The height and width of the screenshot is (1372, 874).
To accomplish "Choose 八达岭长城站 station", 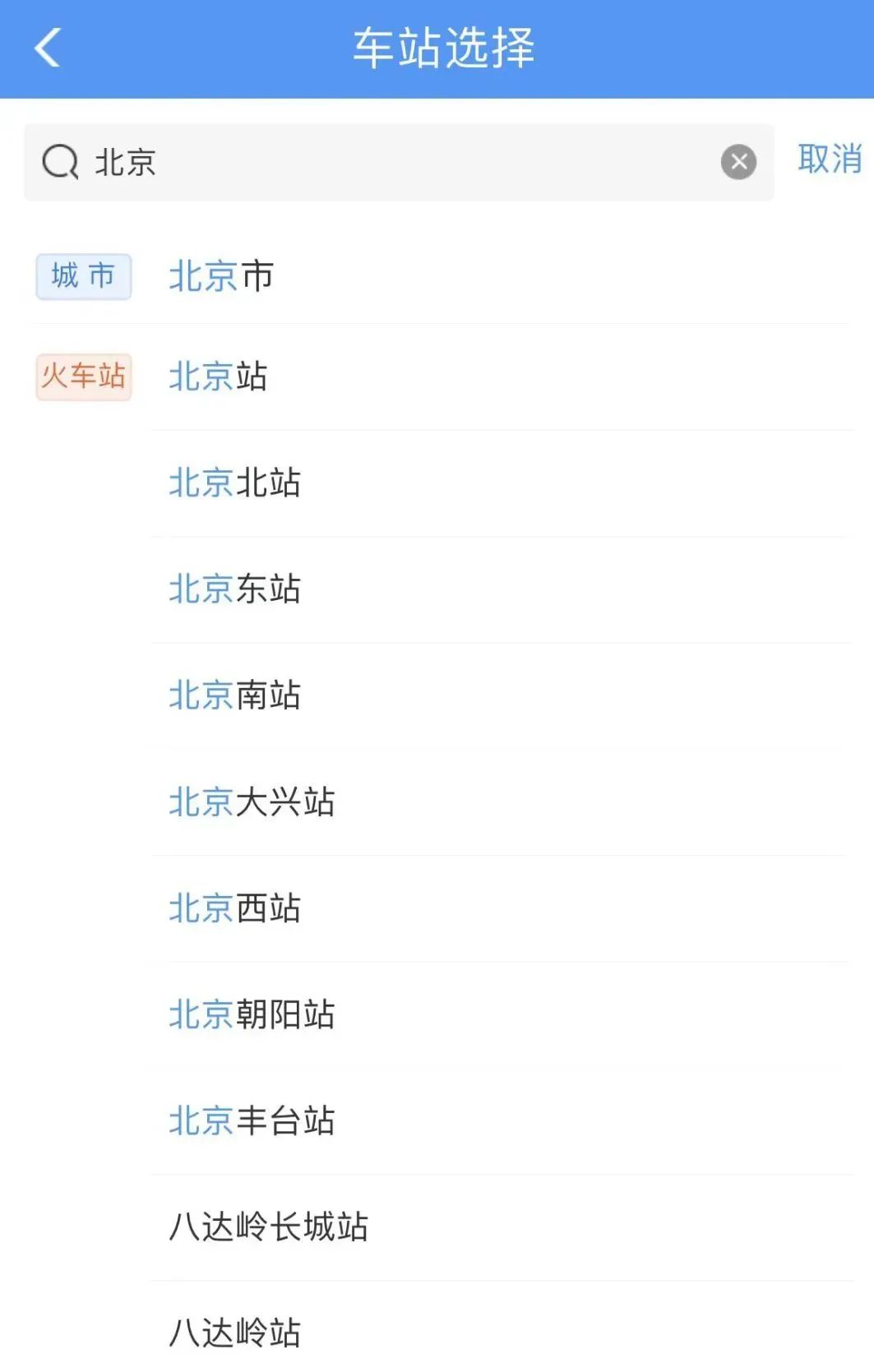I will point(269,1226).
